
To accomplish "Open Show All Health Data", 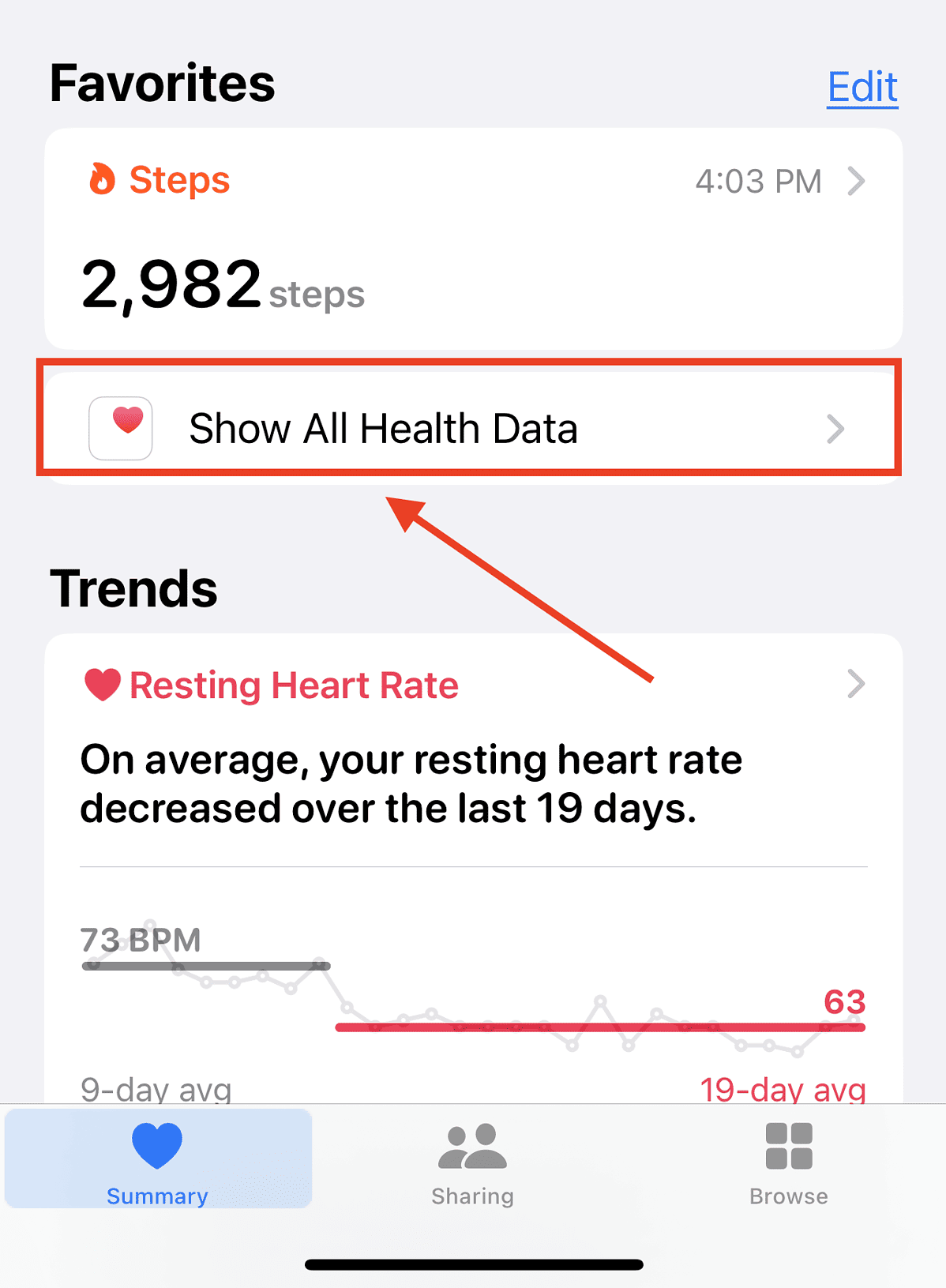I will [x=469, y=429].
